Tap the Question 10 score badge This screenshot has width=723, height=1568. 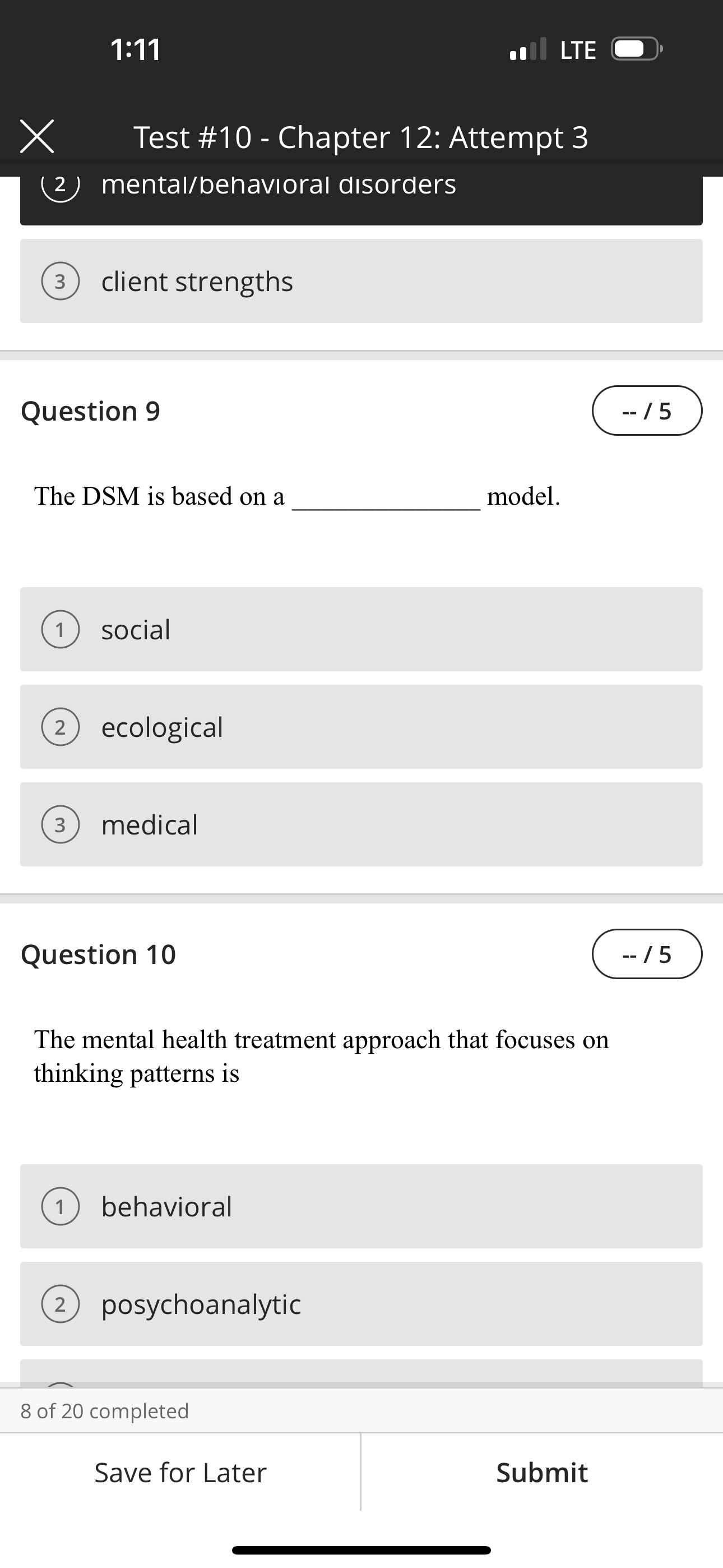point(647,954)
